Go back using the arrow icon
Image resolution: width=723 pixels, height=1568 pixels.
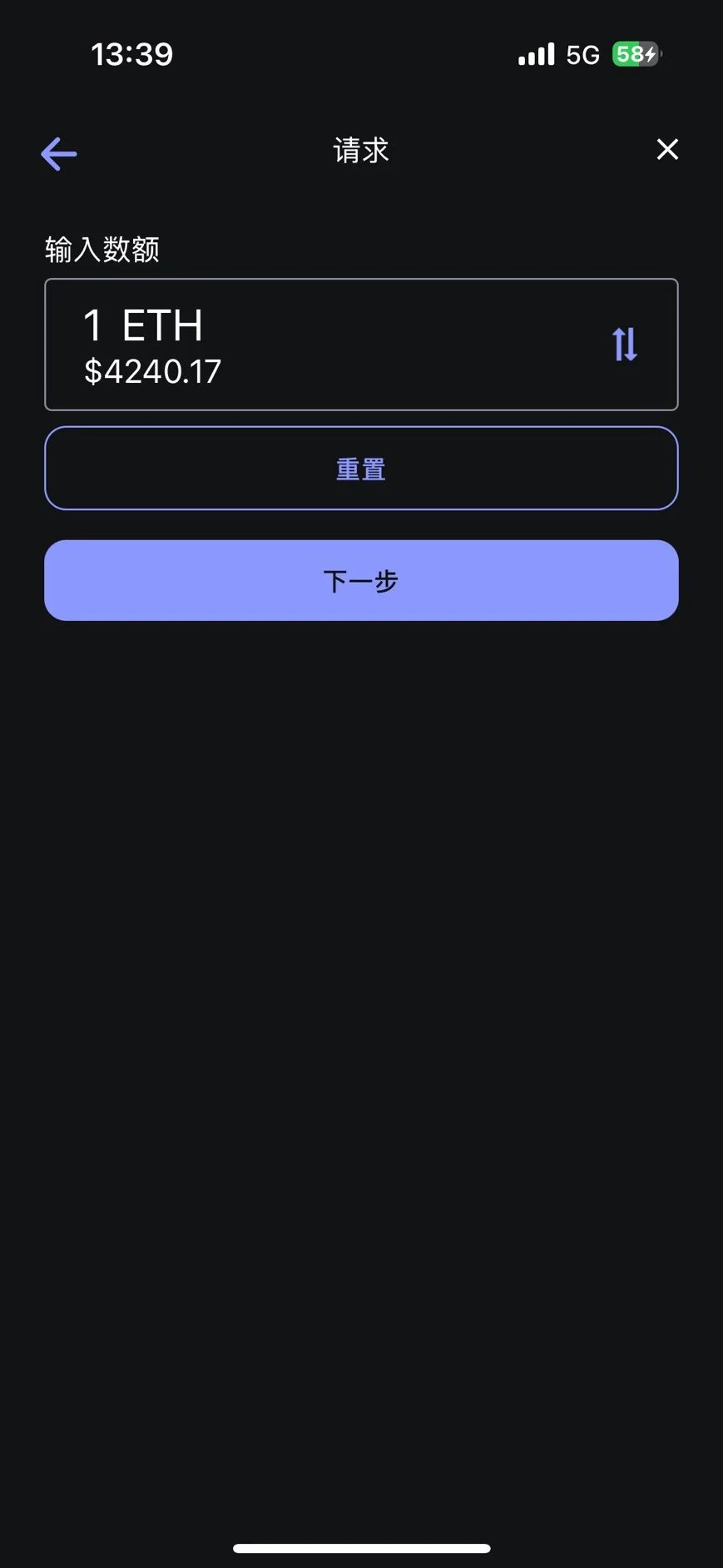[x=59, y=154]
